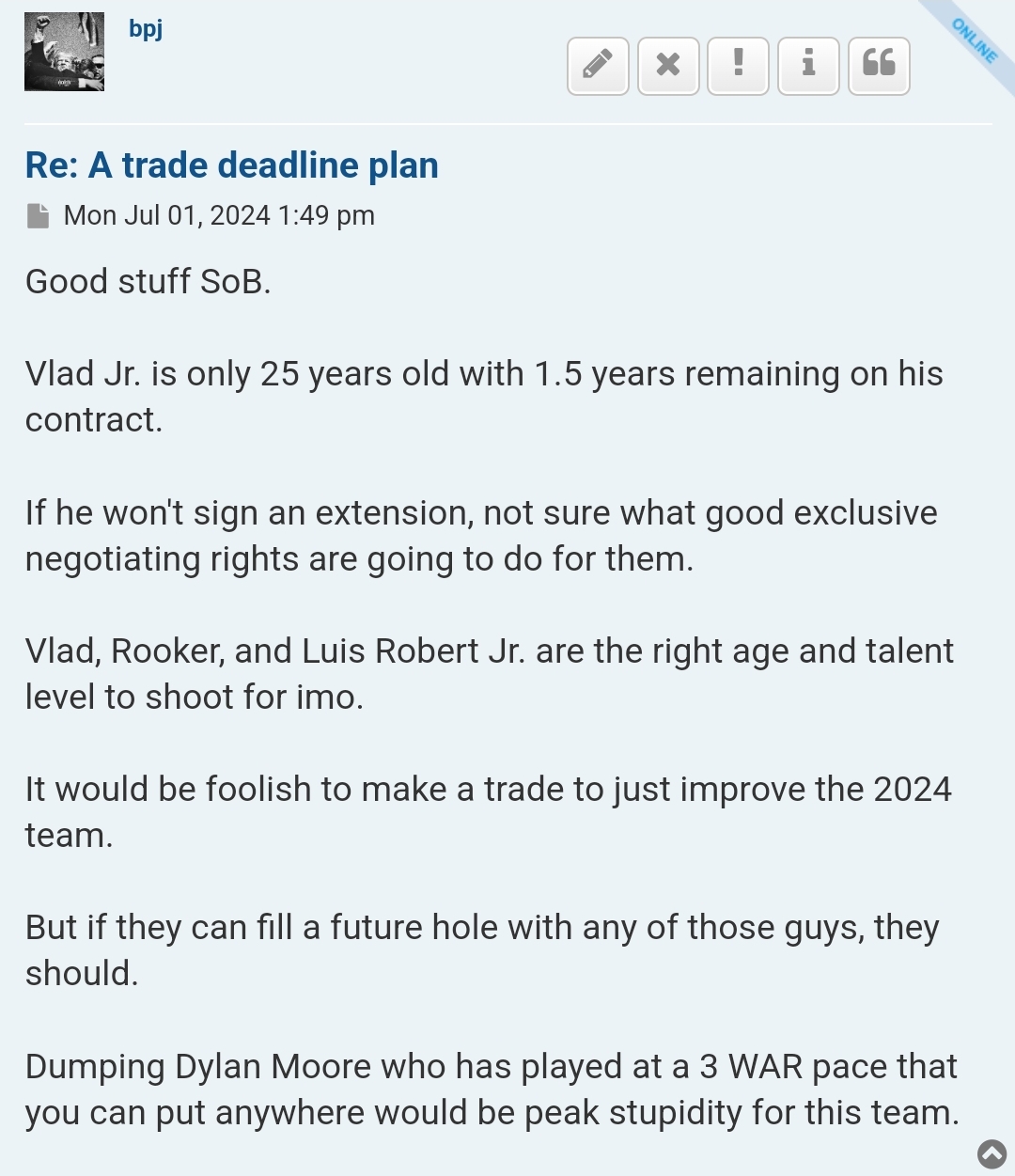Tap bpj's avatar picture
1015x1176 pixels.
(x=64, y=52)
